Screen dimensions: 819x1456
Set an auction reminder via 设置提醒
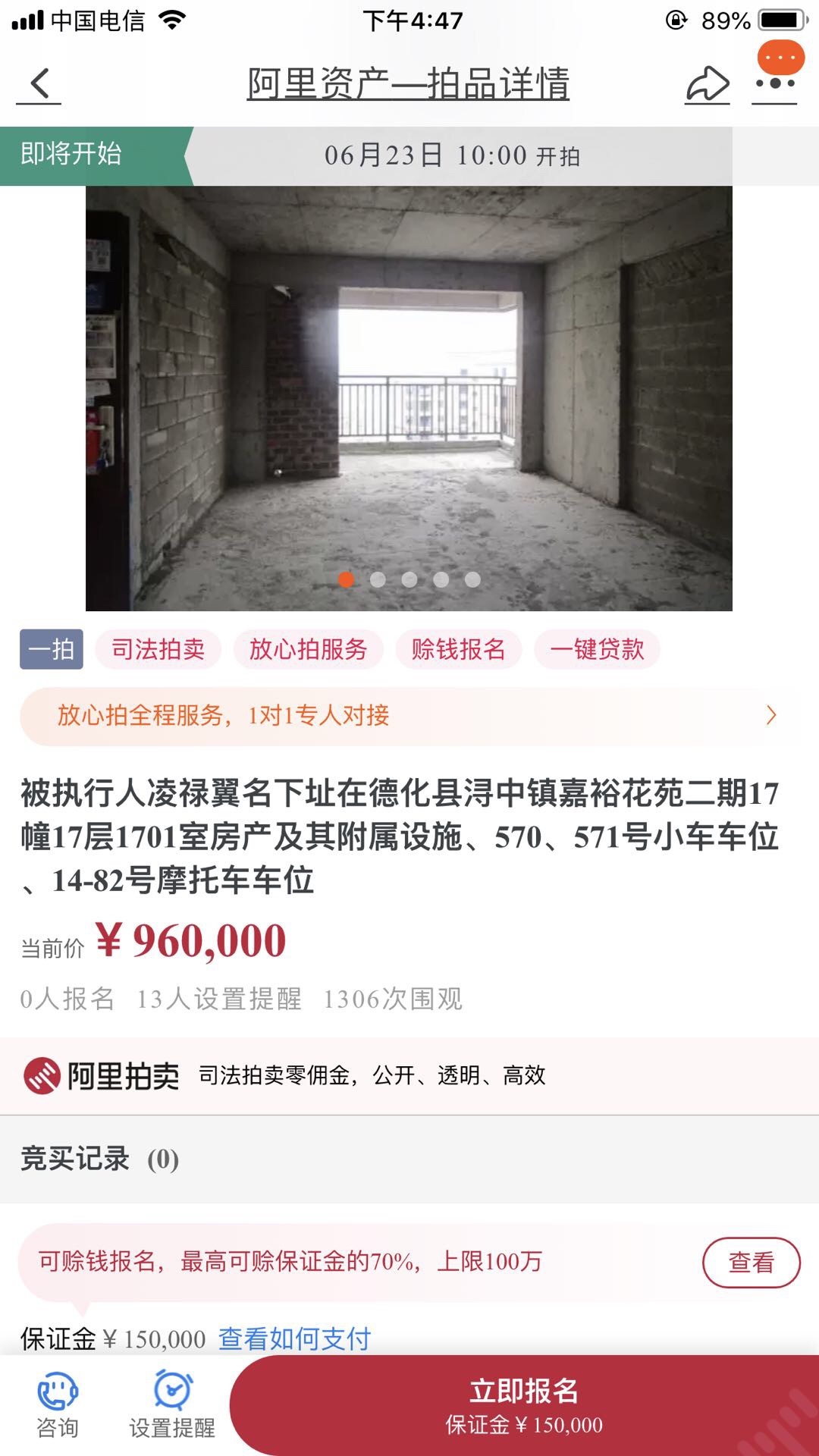point(172,1405)
